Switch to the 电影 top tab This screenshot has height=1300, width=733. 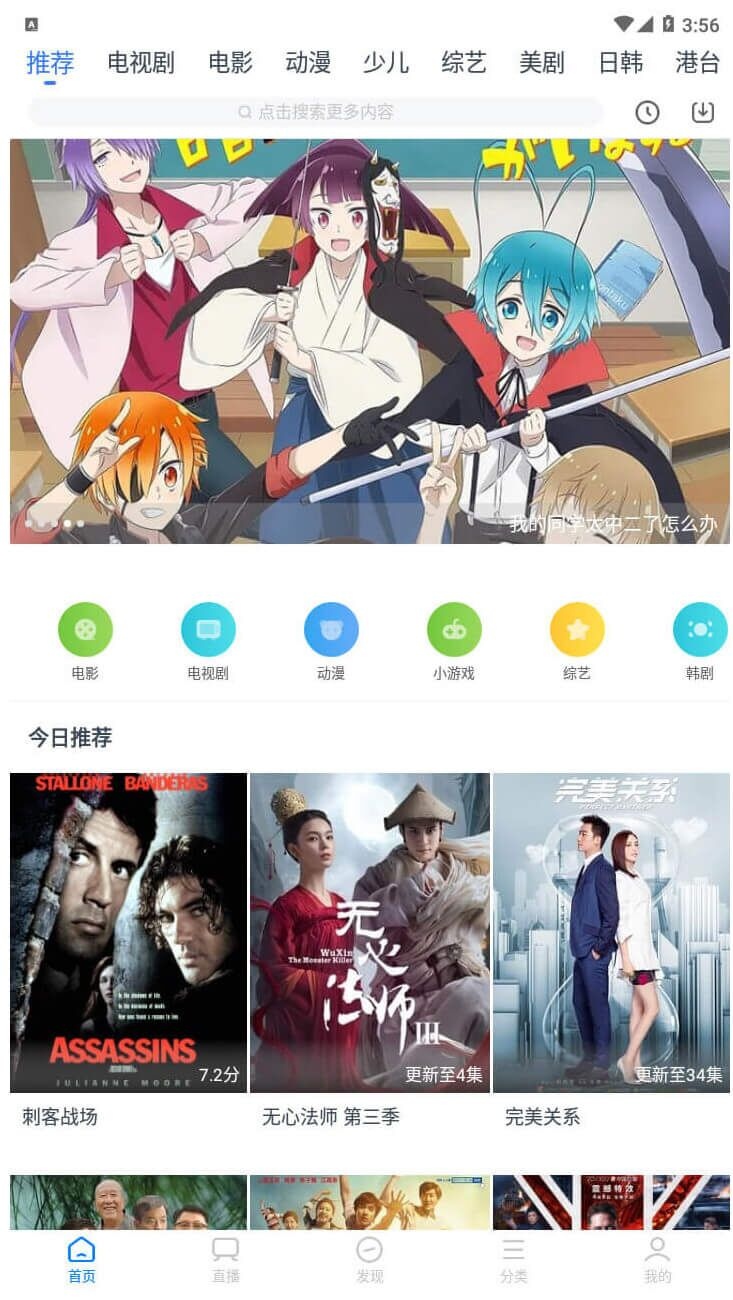pos(231,63)
